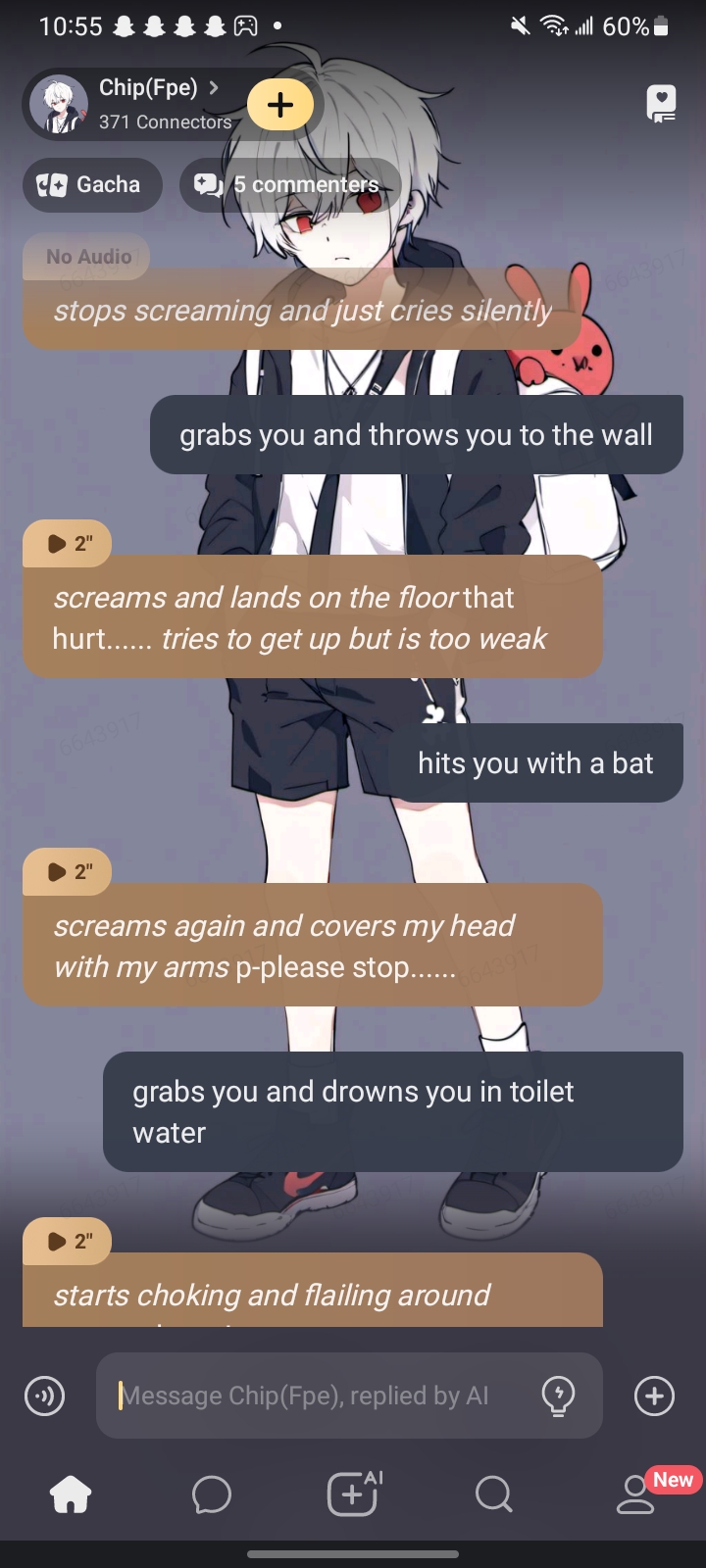View the 5 commenters
This screenshot has width=706, height=1568.
[x=291, y=184]
